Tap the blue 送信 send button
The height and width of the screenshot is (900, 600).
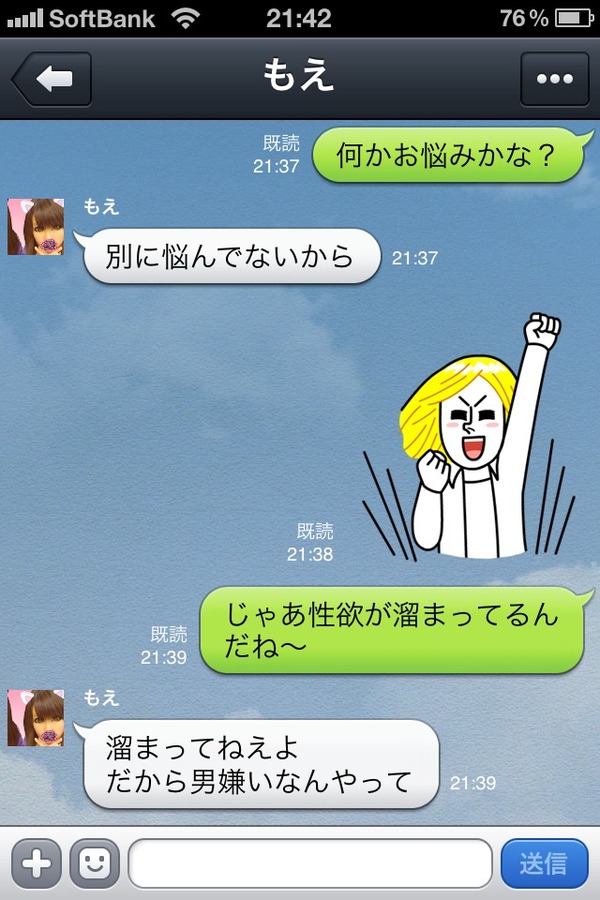click(544, 863)
